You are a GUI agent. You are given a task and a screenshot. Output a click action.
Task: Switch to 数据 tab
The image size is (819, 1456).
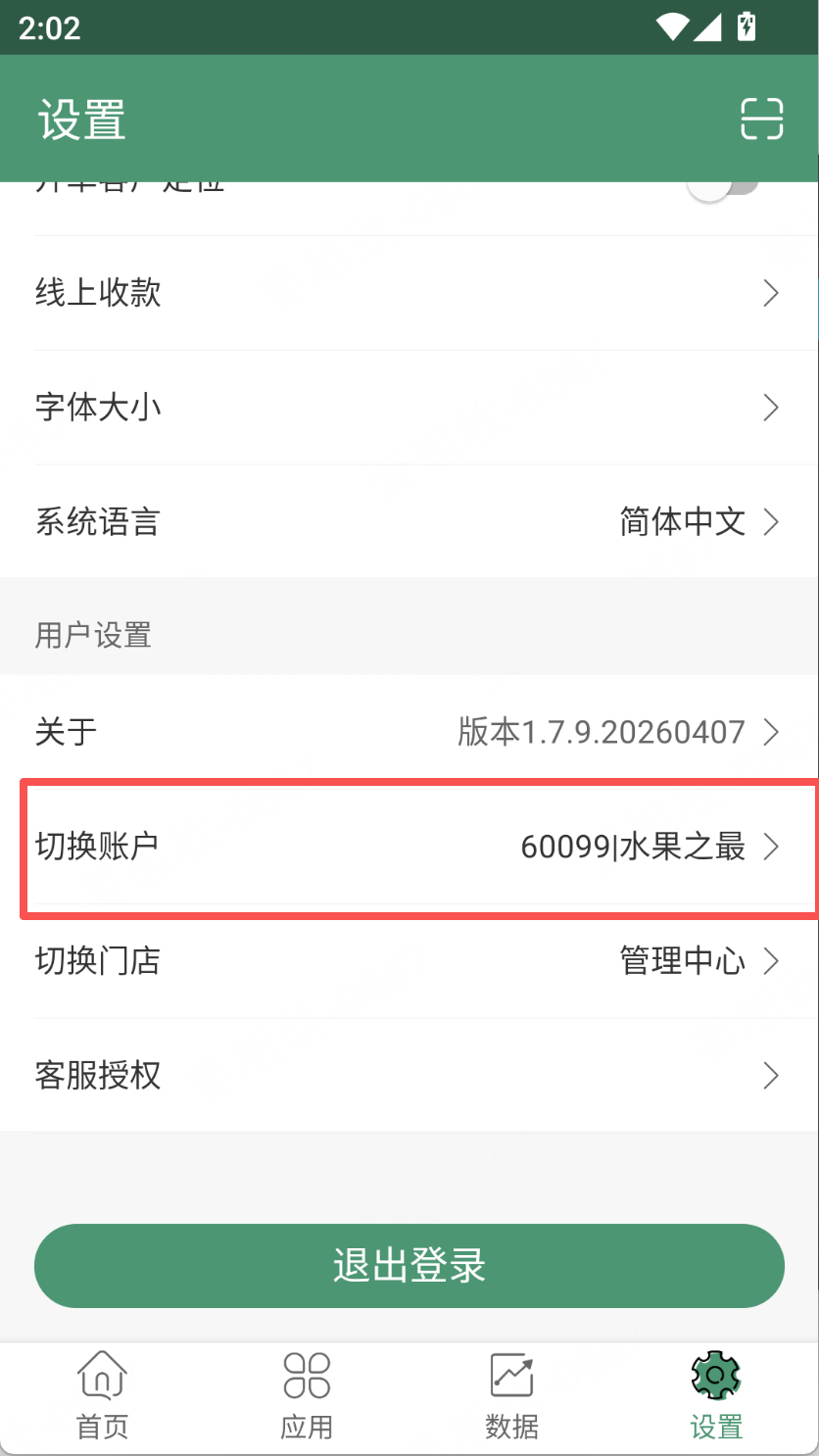pos(511,1396)
